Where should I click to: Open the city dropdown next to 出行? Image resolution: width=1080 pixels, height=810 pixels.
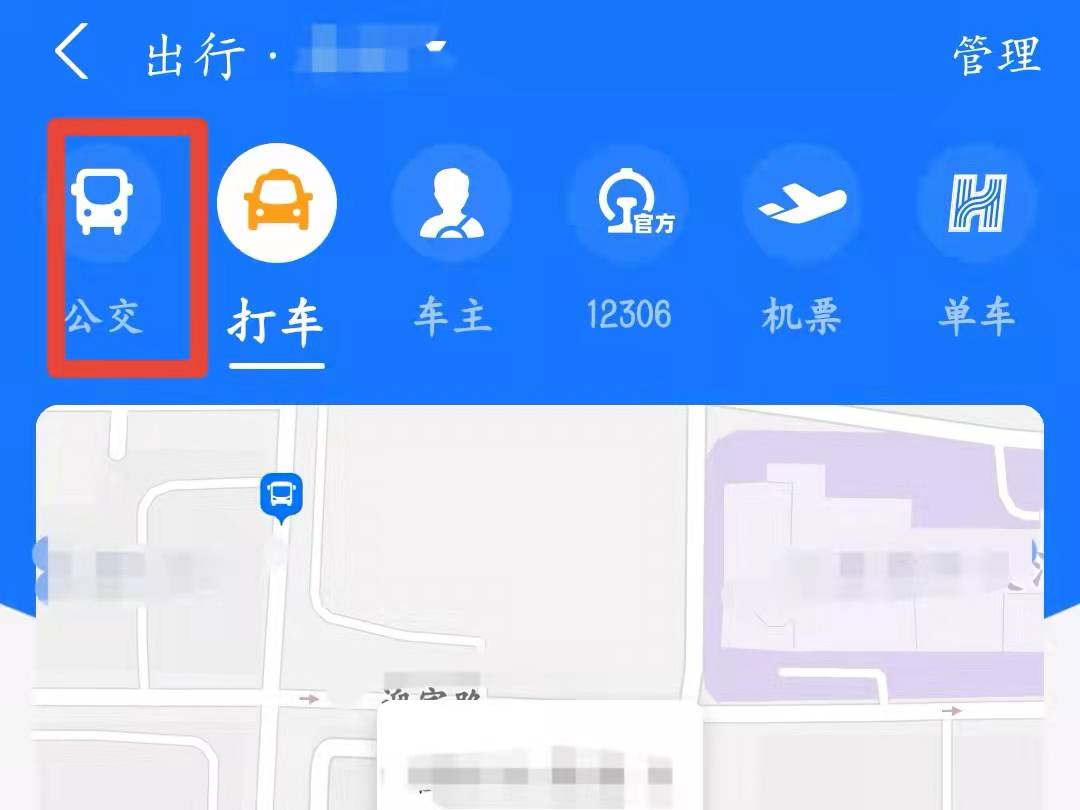tap(436, 48)
